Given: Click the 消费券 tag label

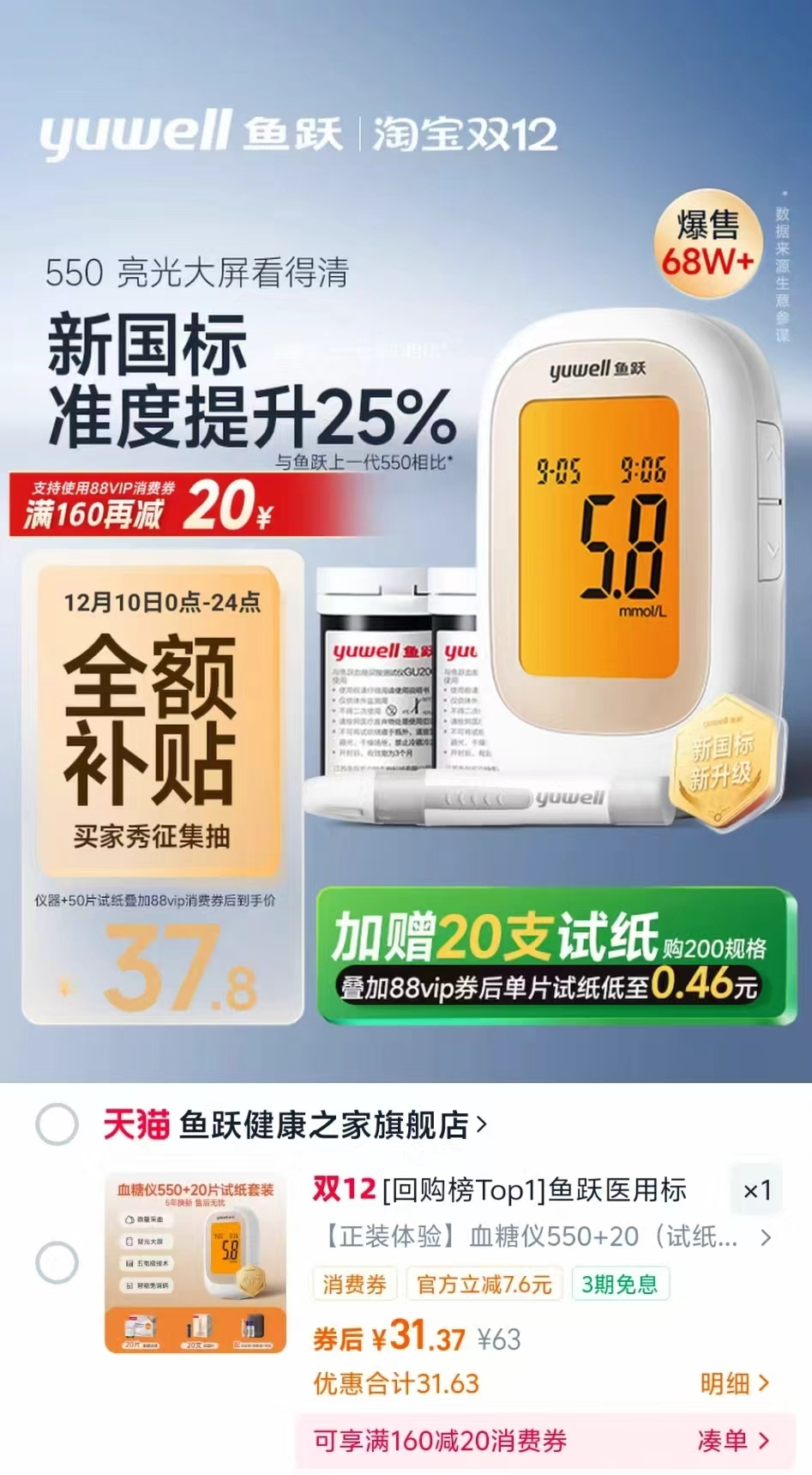Looking at the screenshot, I should click(354, 1284).
